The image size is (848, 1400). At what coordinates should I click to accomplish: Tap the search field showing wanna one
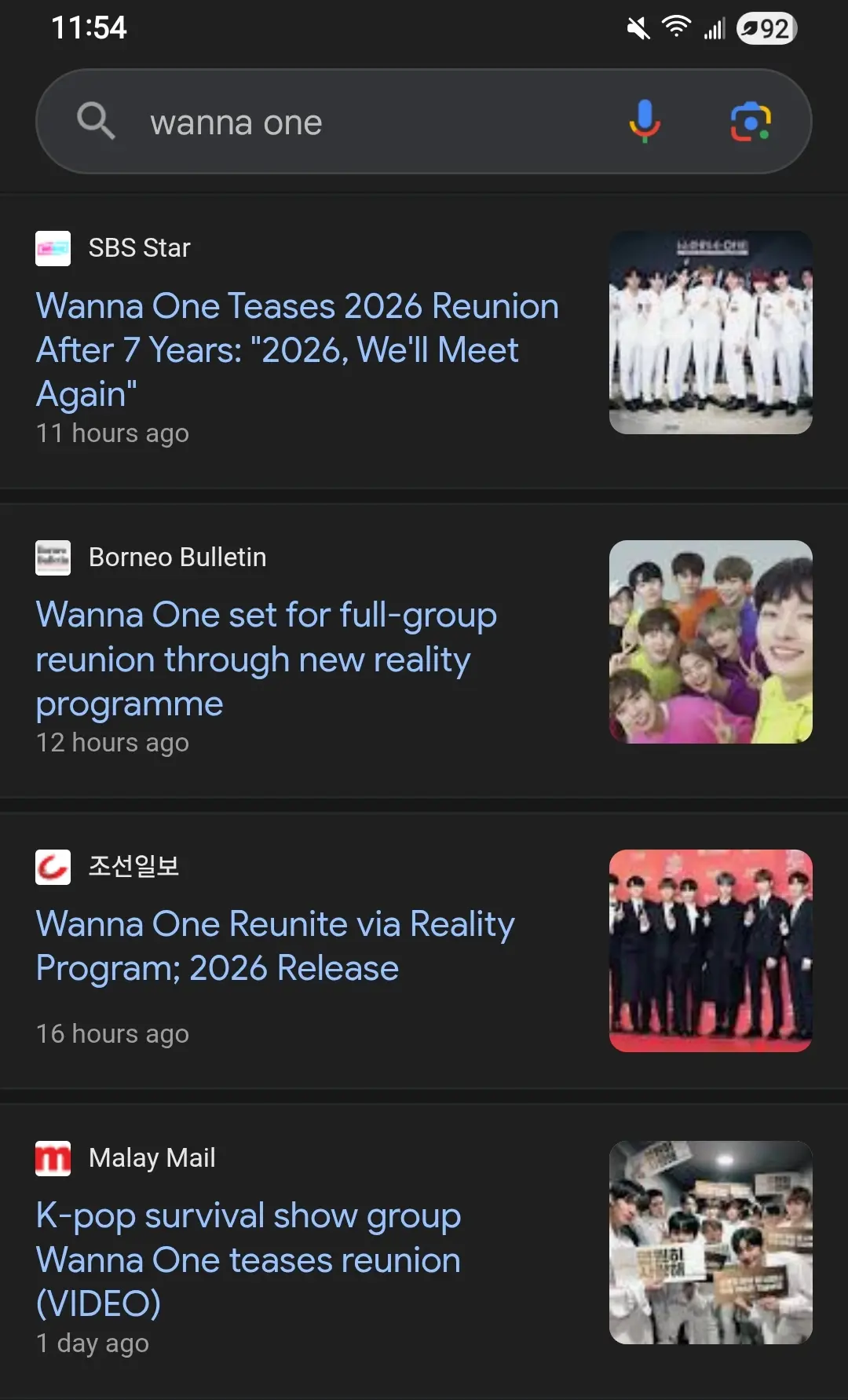353,122
